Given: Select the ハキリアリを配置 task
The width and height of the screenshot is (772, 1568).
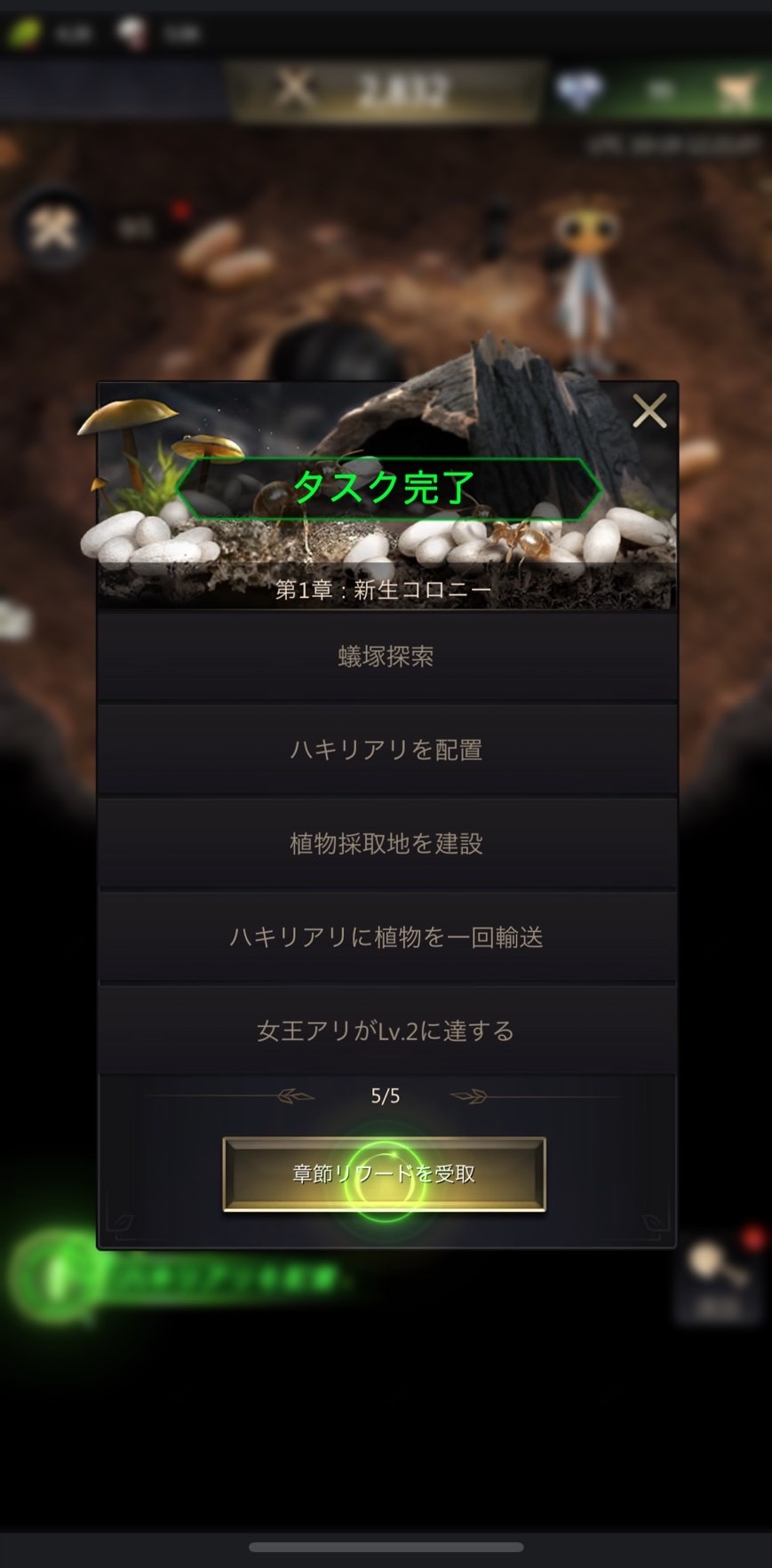Looking at the screenshot, I should pos(386,751).
